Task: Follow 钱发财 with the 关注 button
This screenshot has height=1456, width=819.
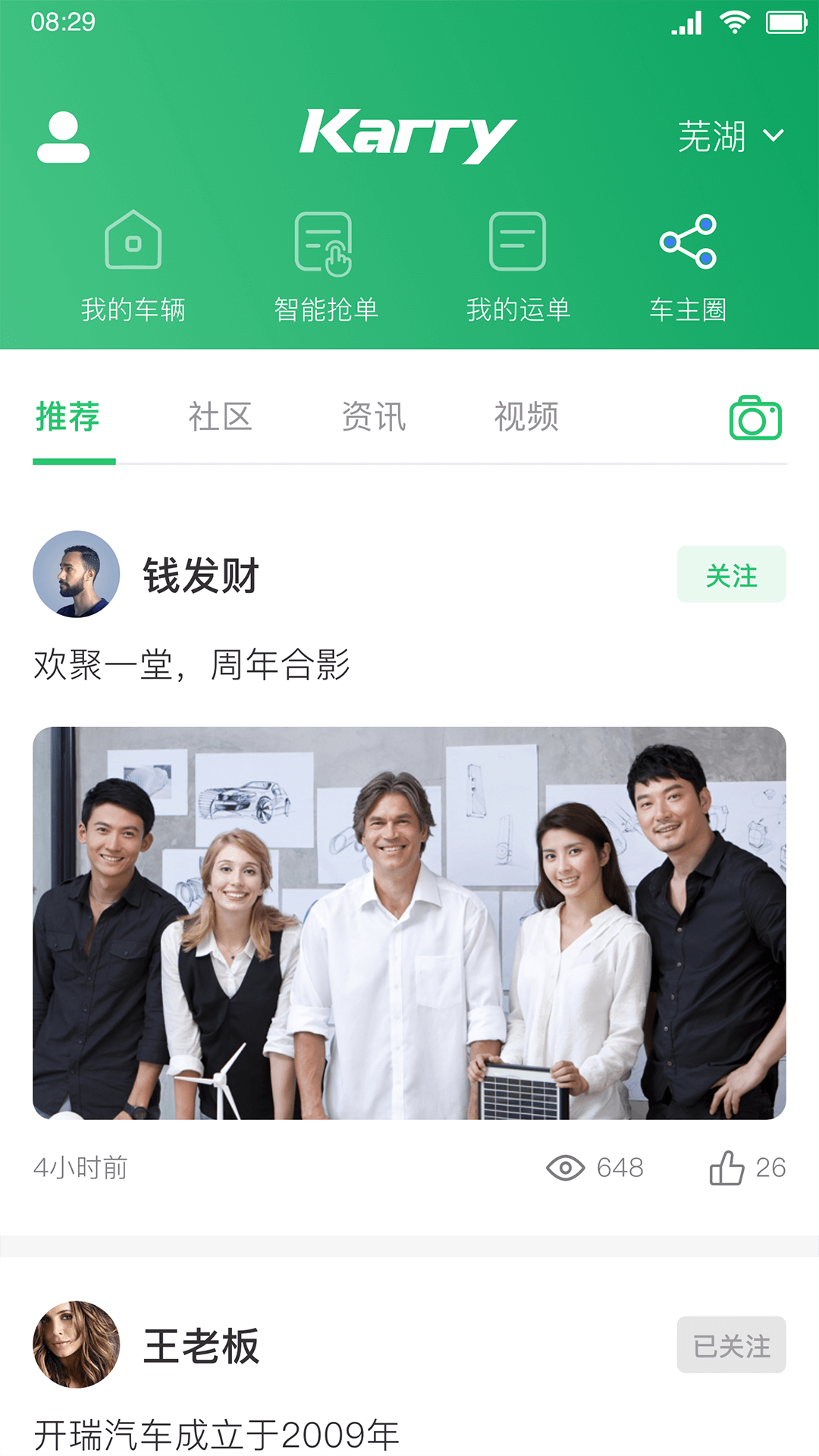Action: tap(731, 575)
